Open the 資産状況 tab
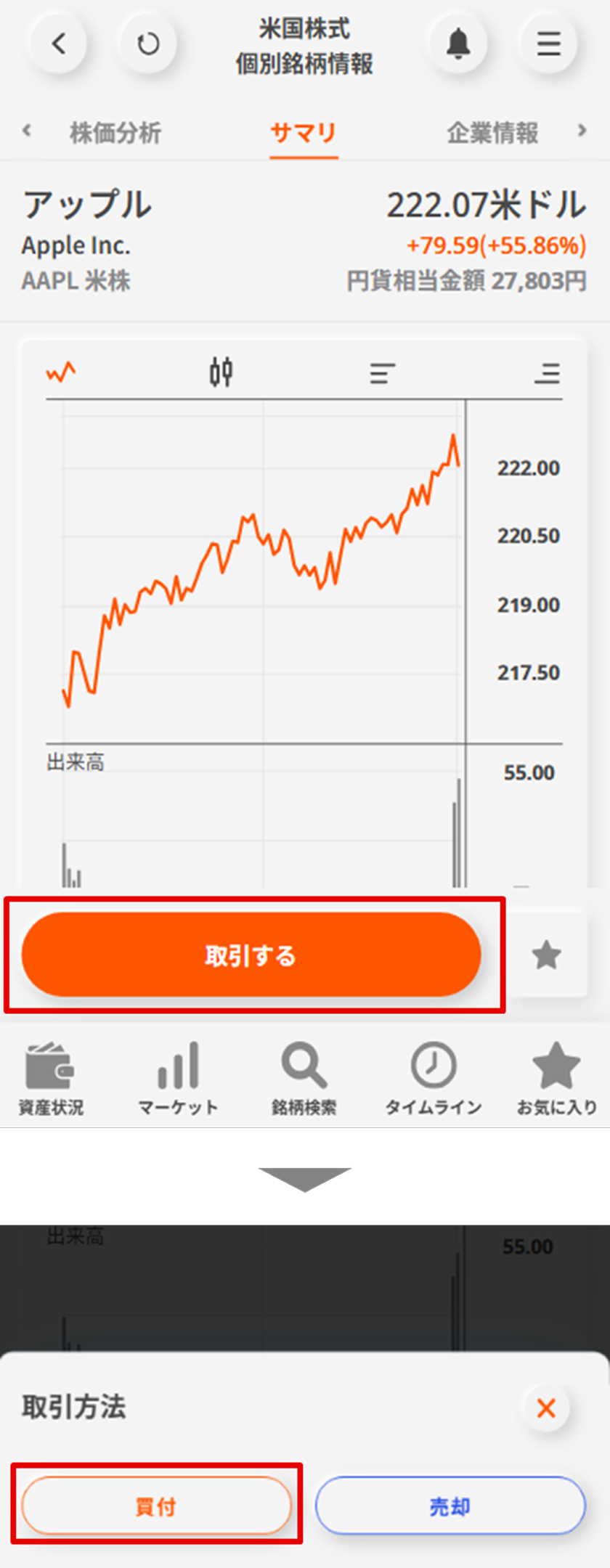Viewport: 610px width, 1568px height. pyautogui.click(x=50, y=1078)
